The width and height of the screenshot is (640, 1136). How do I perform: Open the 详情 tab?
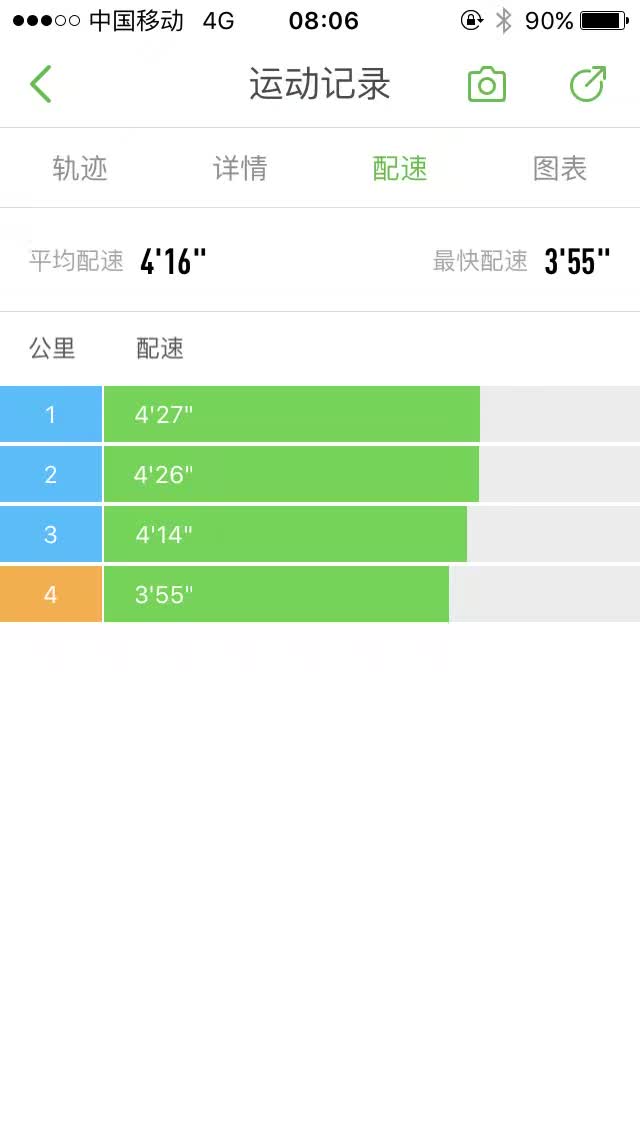[240, 169]
